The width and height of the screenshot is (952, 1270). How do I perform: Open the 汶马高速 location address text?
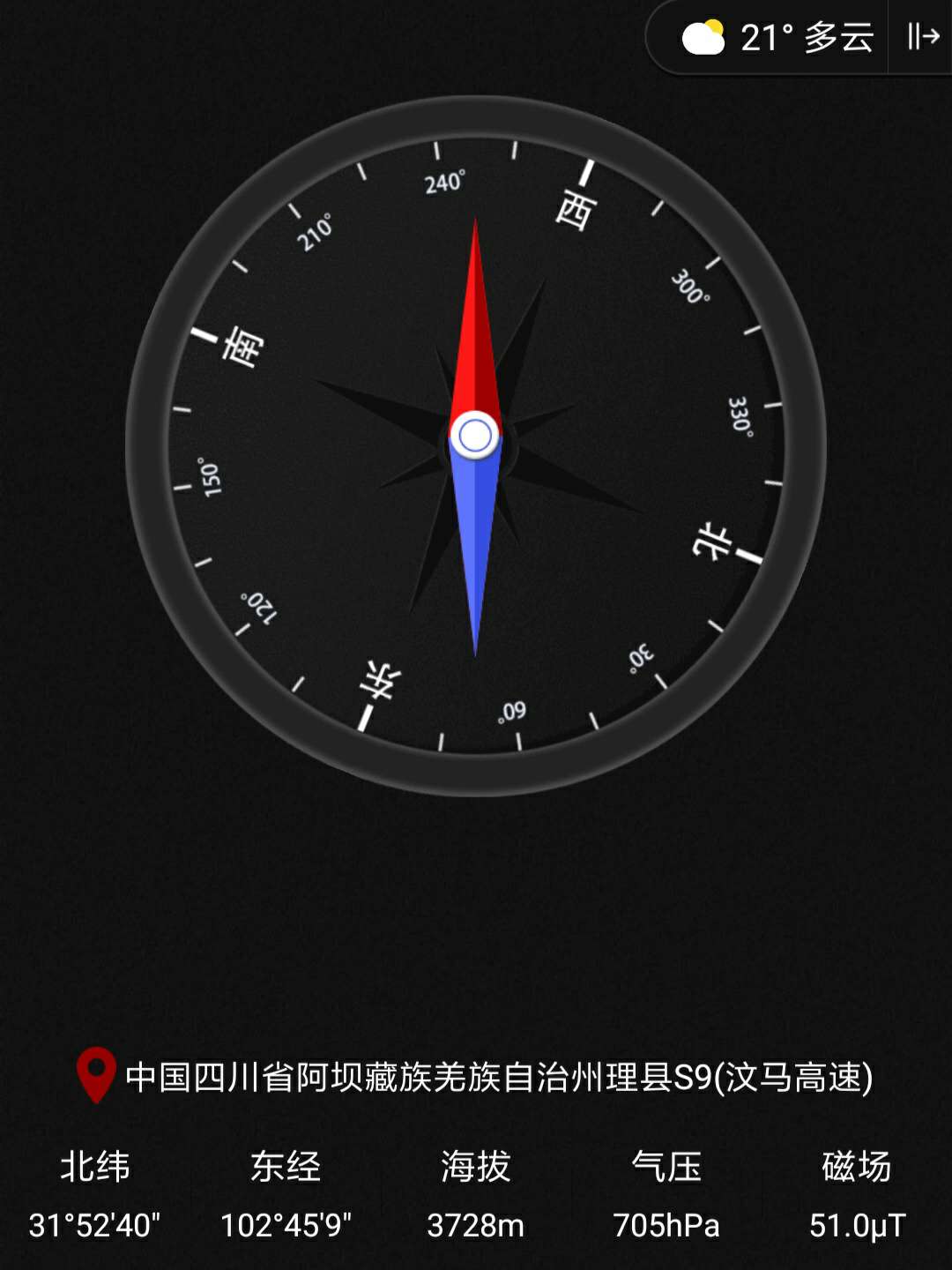pyautogui.click(x=498, y=1074)
